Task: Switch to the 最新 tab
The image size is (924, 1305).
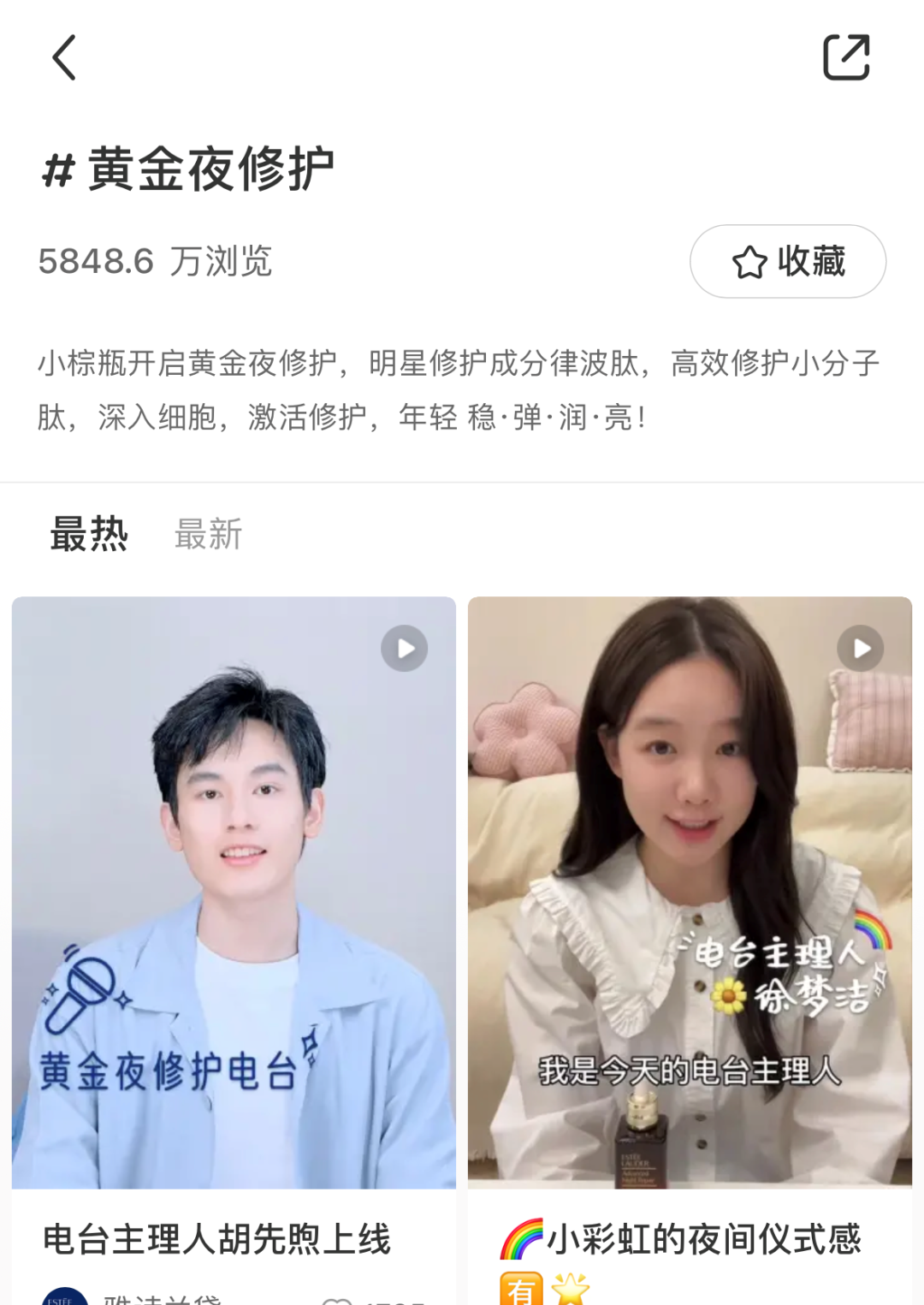Action: [x=208, y=534]
